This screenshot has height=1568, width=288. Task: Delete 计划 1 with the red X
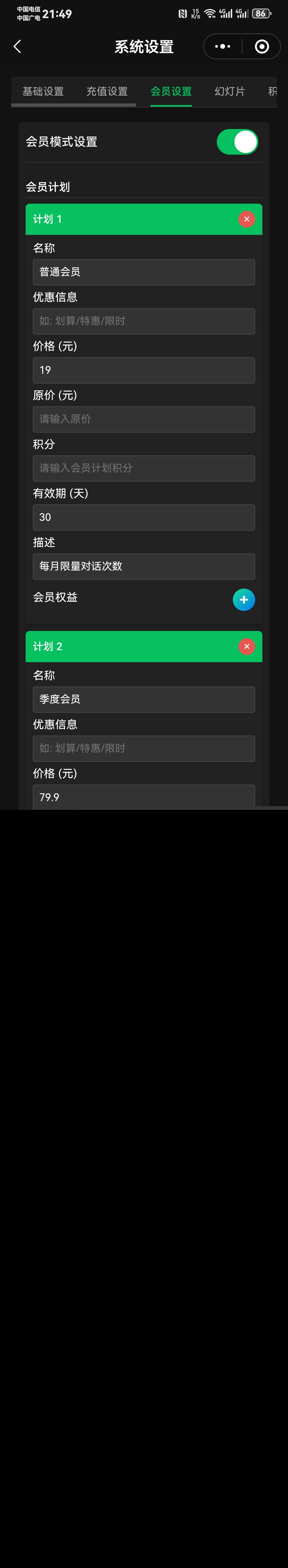click(247, 219)
